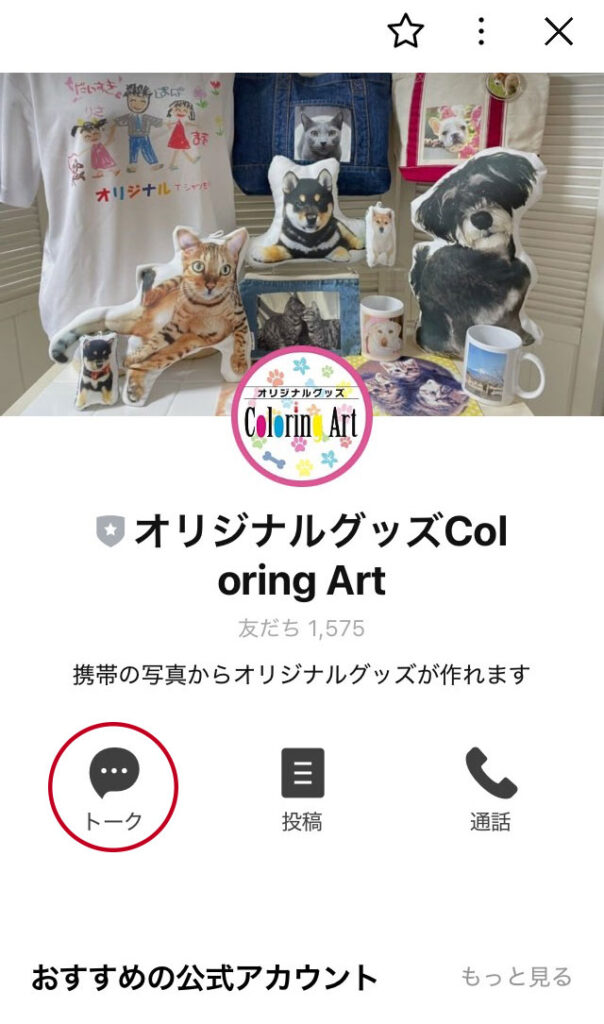The height and width of the screenshot is (1024, 604).
Task: Tap もっと見る for more official accounts
Action: point(516,976)
